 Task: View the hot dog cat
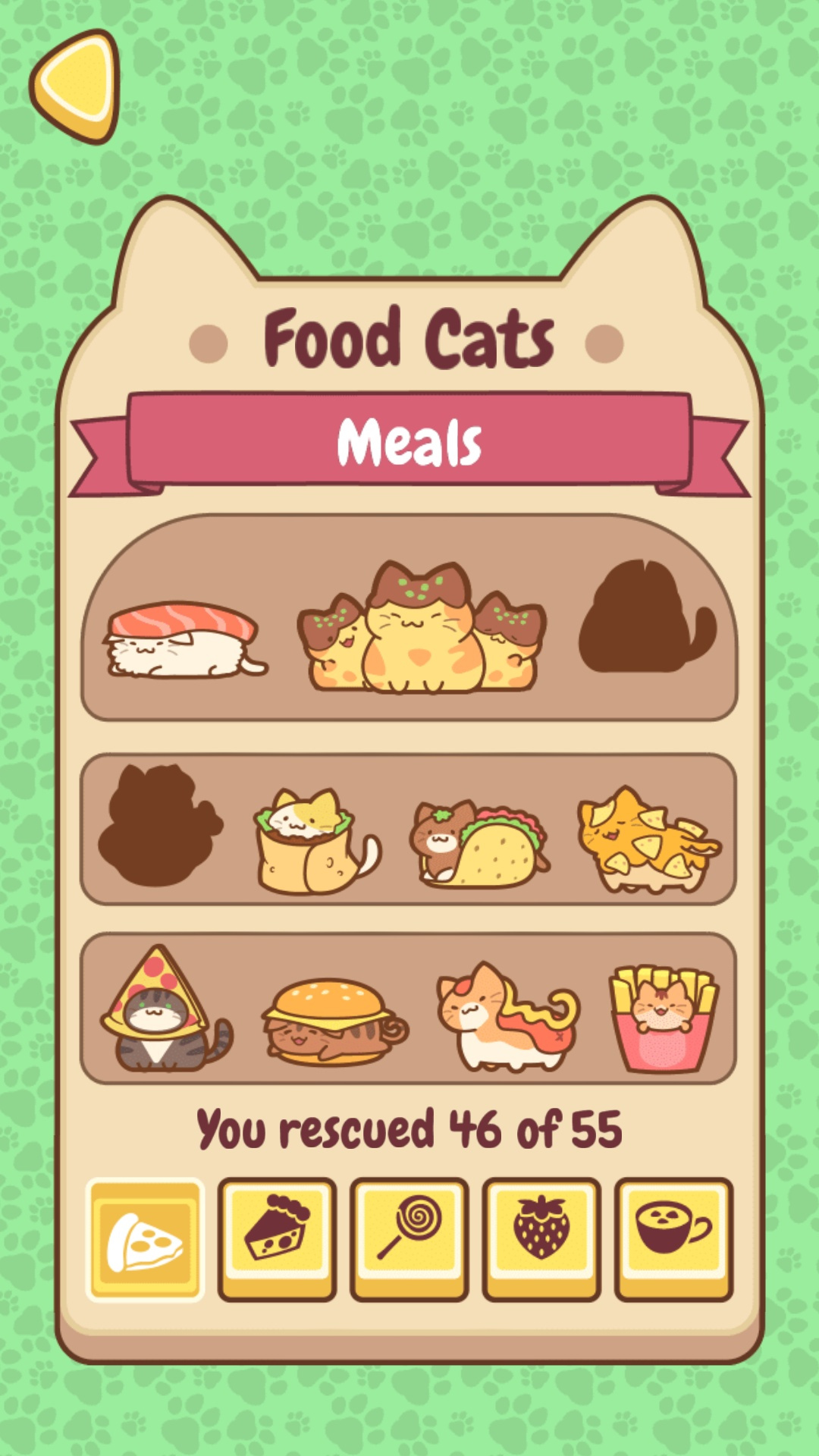point(508,1016)
